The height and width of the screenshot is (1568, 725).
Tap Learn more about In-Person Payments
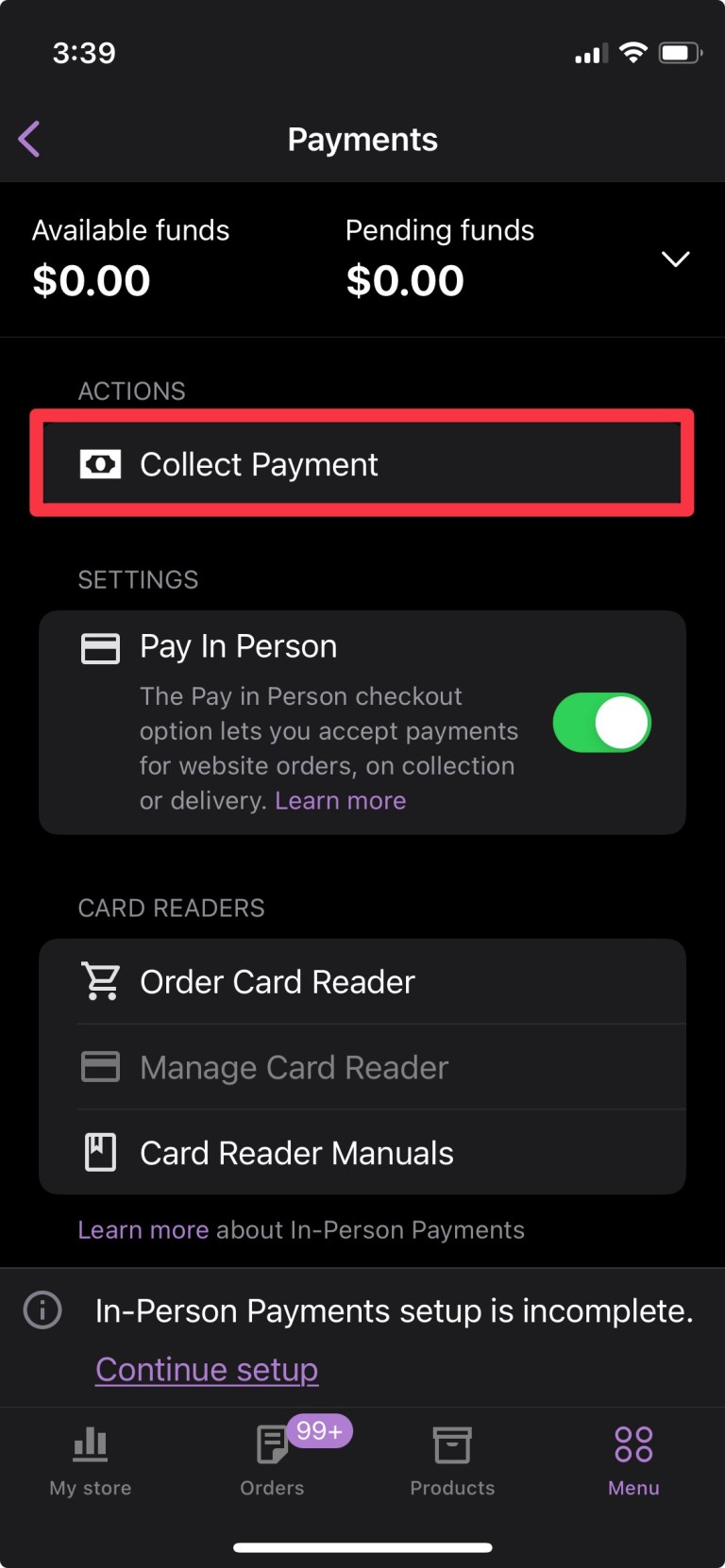(x=143, y=1229)
